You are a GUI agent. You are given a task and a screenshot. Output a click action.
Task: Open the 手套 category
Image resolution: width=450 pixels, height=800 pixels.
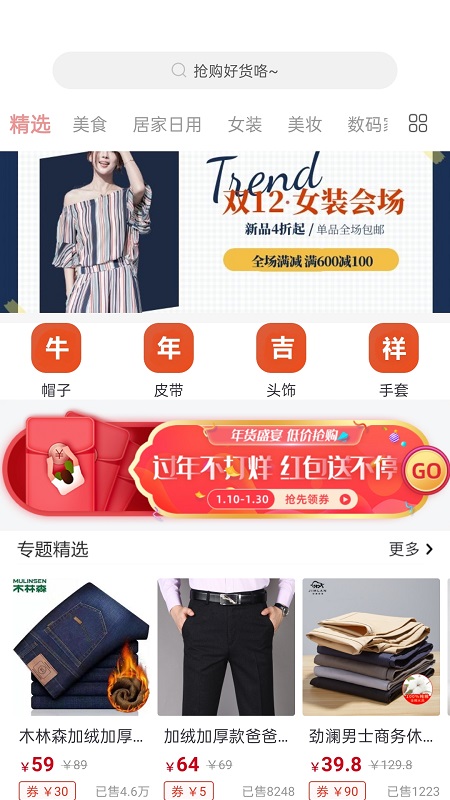393,360
